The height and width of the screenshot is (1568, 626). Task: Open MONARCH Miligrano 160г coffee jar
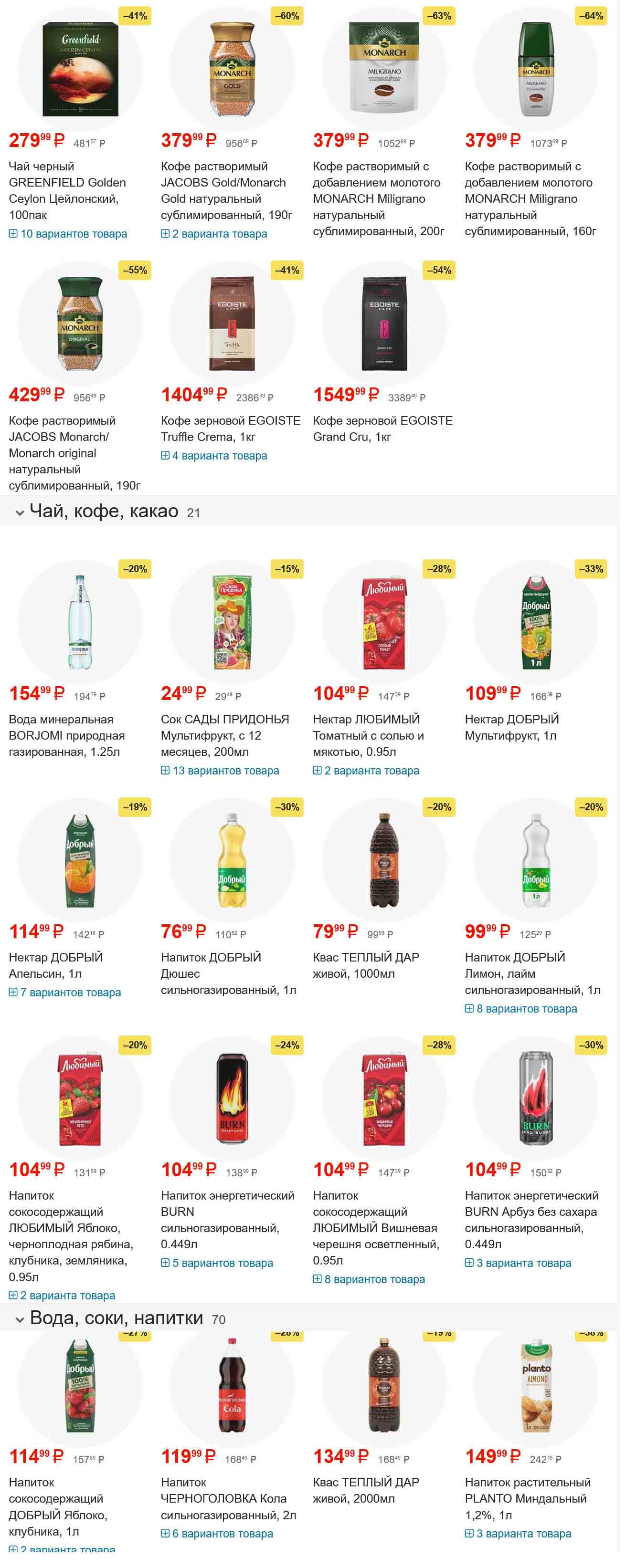coord(530,199)
